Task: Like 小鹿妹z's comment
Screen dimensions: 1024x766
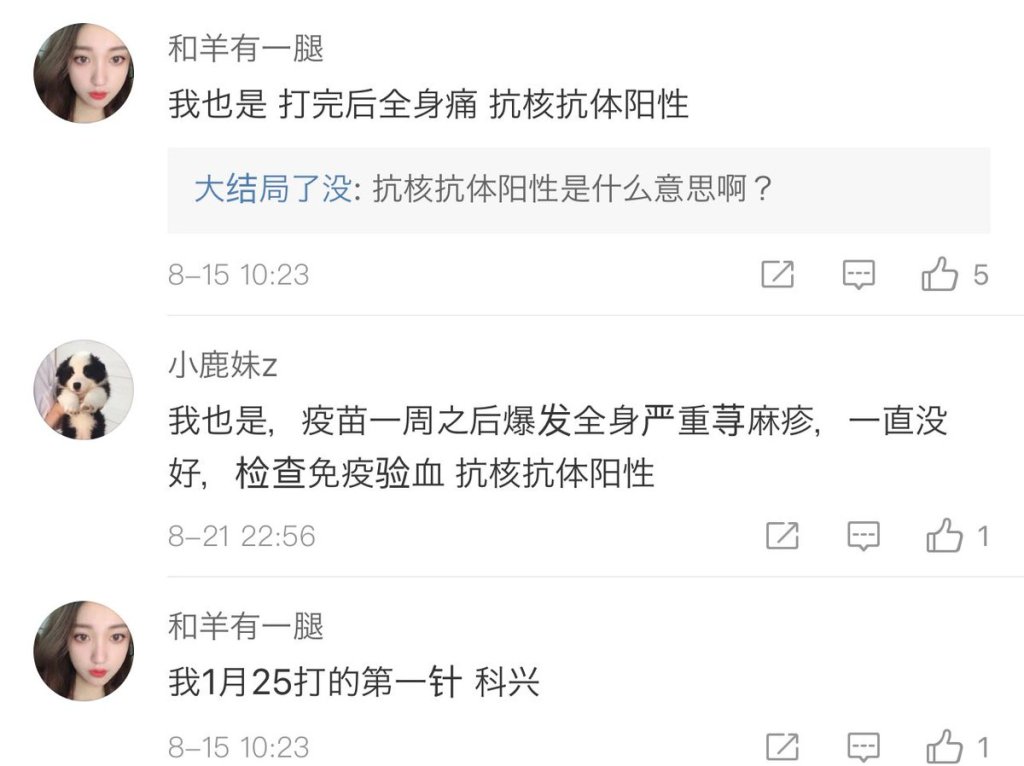Action: click(x=944, y=537)
